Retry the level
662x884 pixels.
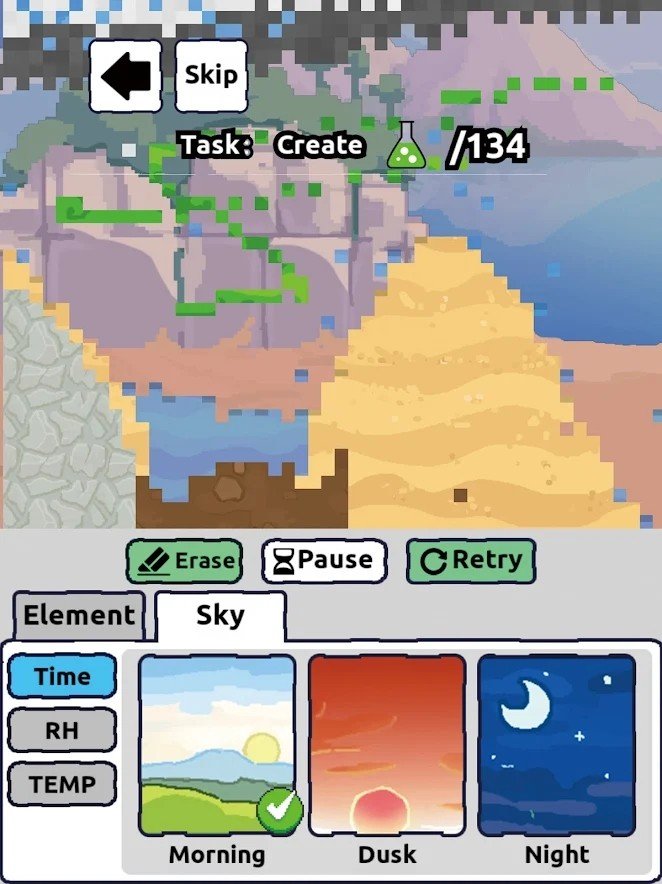click(x=471, y=561)
